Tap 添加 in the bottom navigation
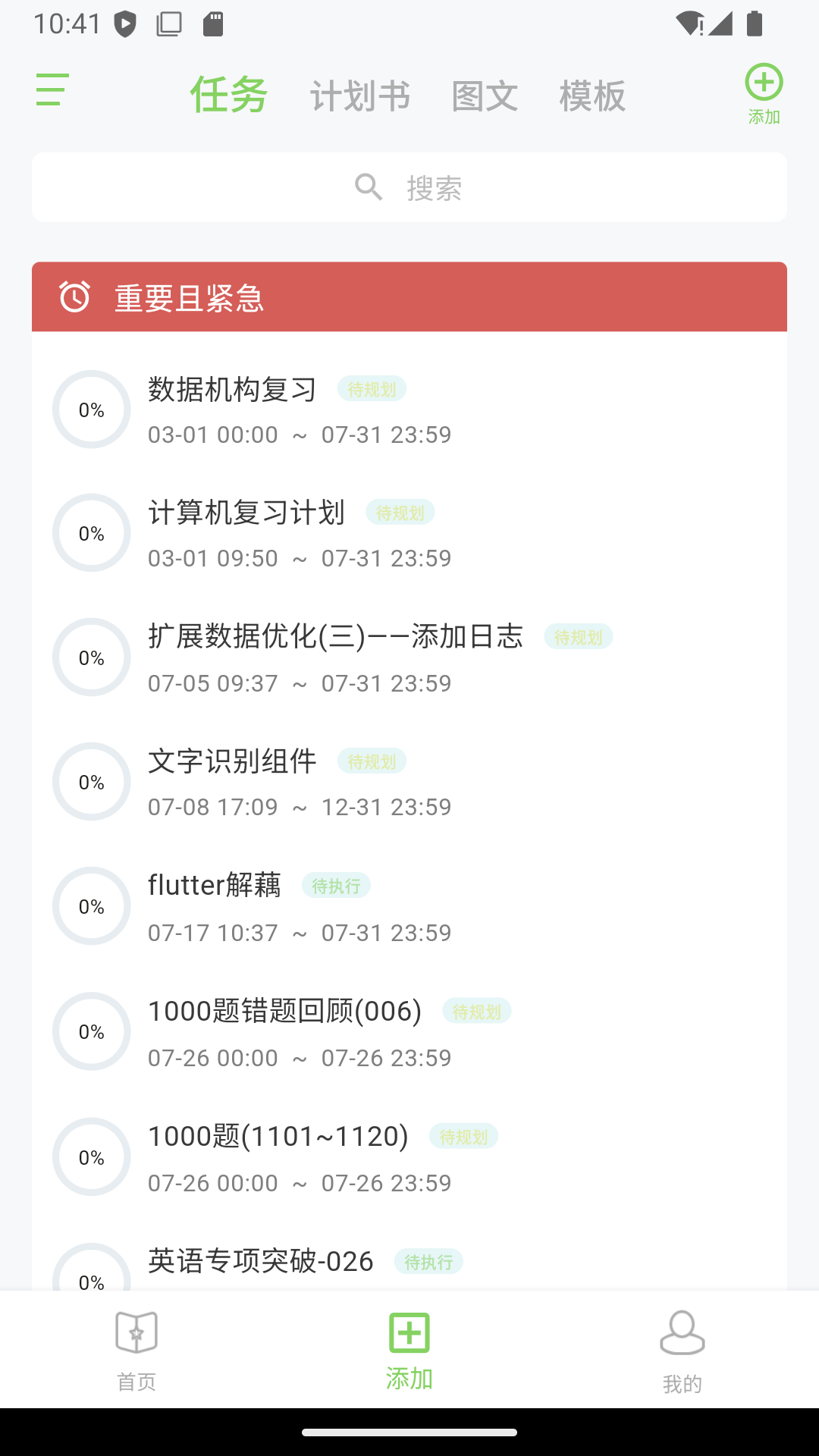 click(x=409, y=1351)
